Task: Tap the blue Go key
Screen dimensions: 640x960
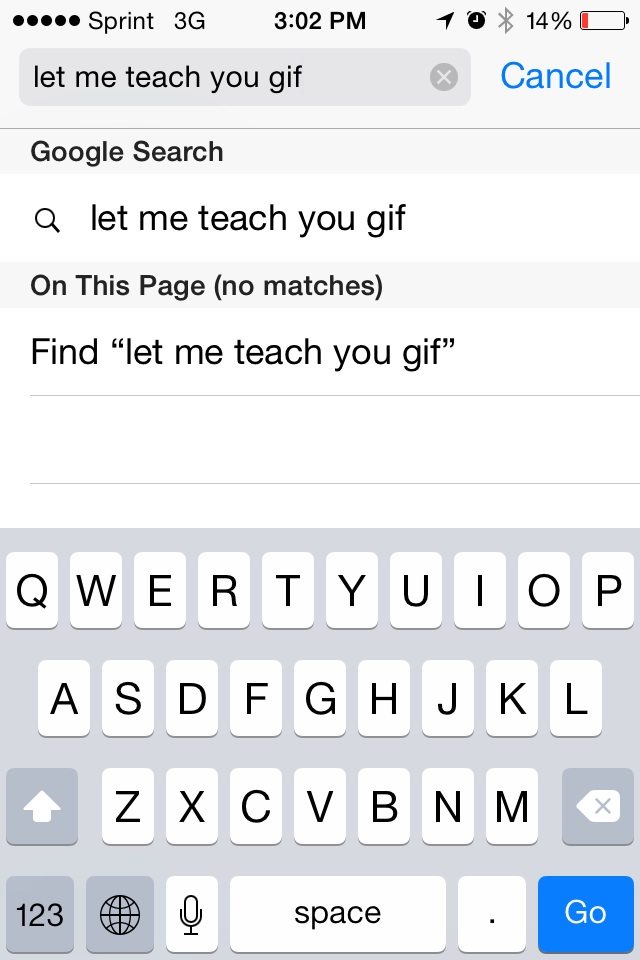Action: tap(585, 912)
